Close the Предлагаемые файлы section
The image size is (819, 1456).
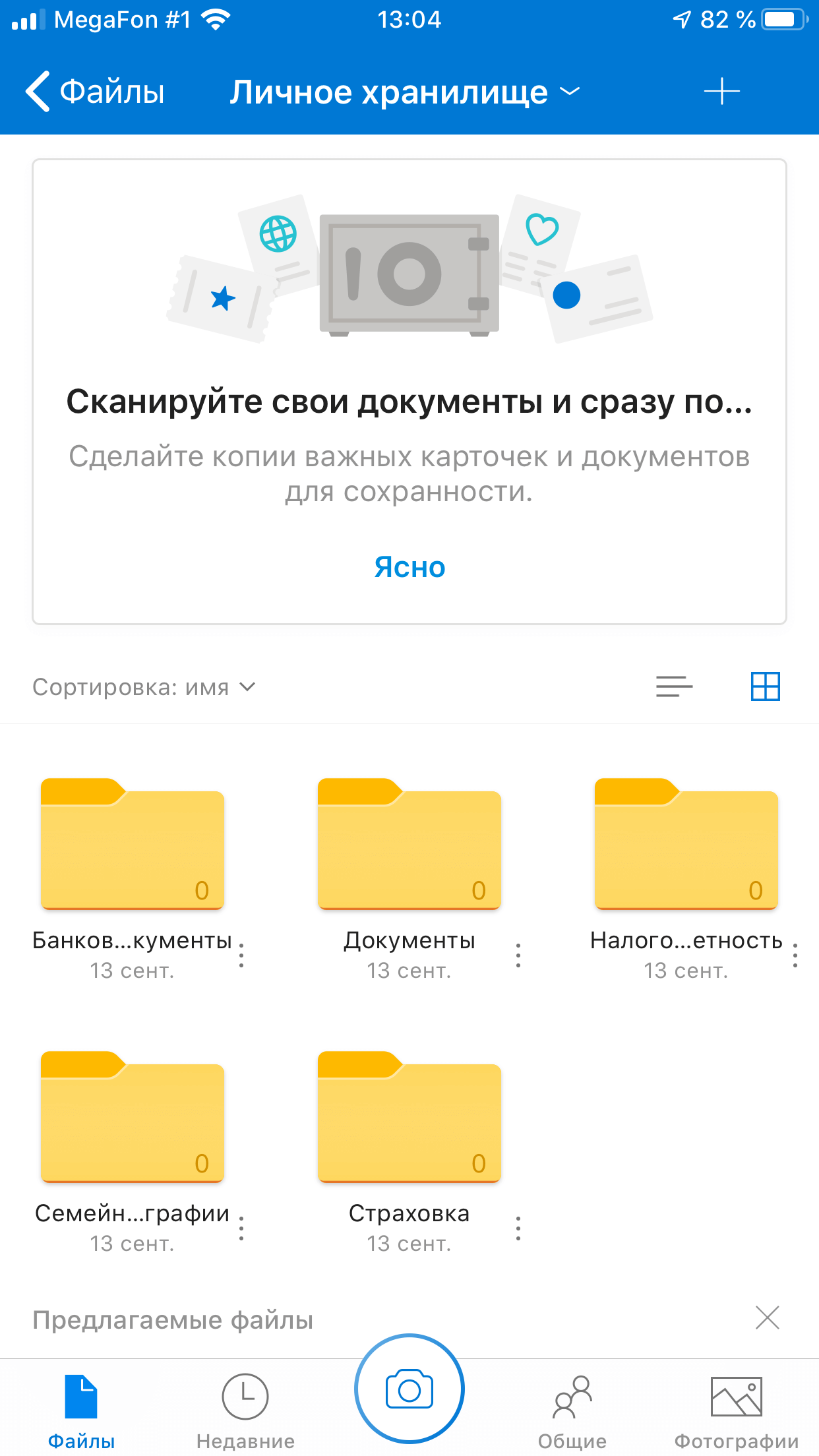(767, 1318)
